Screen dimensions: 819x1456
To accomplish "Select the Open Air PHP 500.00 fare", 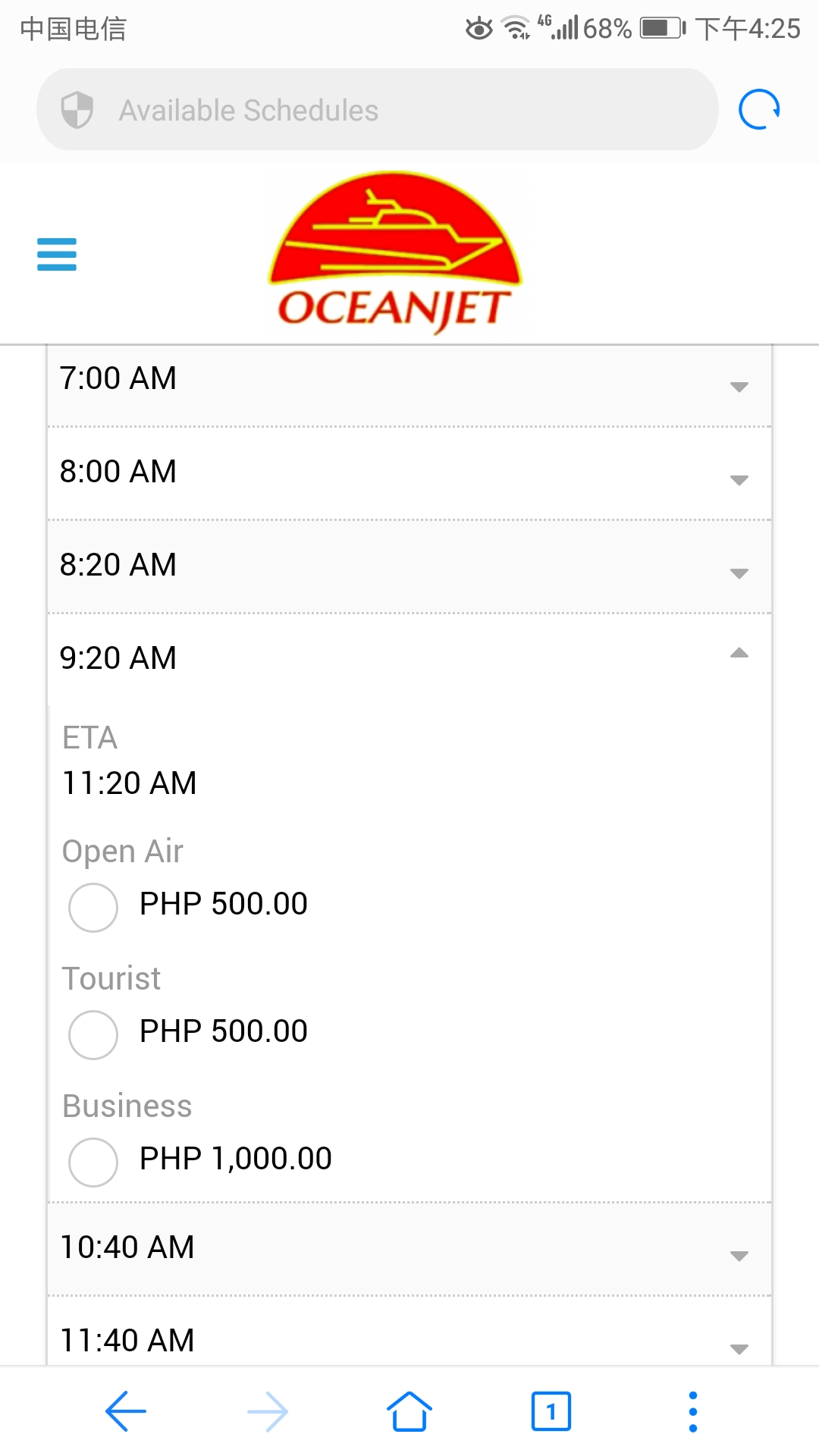I will 93,907.
